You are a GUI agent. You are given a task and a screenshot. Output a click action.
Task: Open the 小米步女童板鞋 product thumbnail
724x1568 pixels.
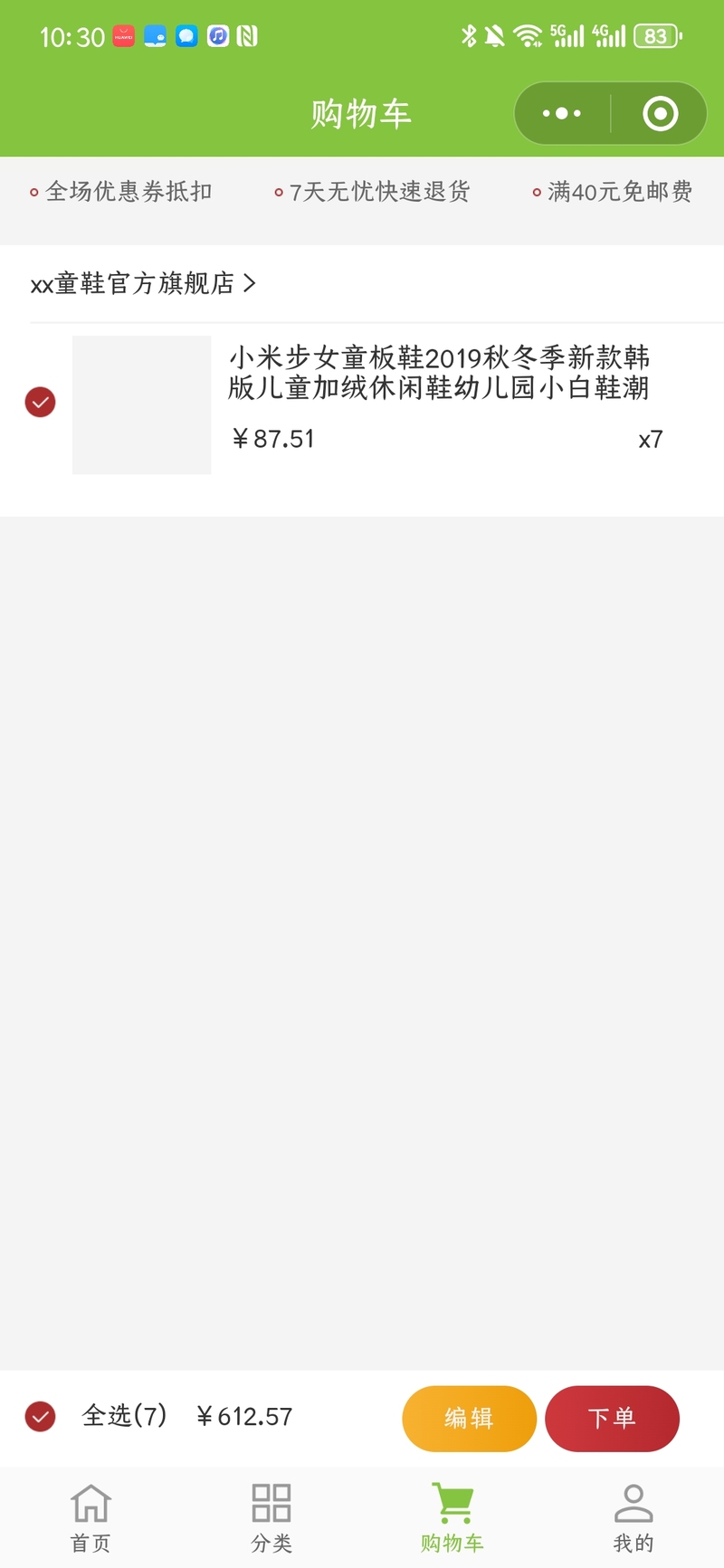pyautogui.click(x=142, y=404)
